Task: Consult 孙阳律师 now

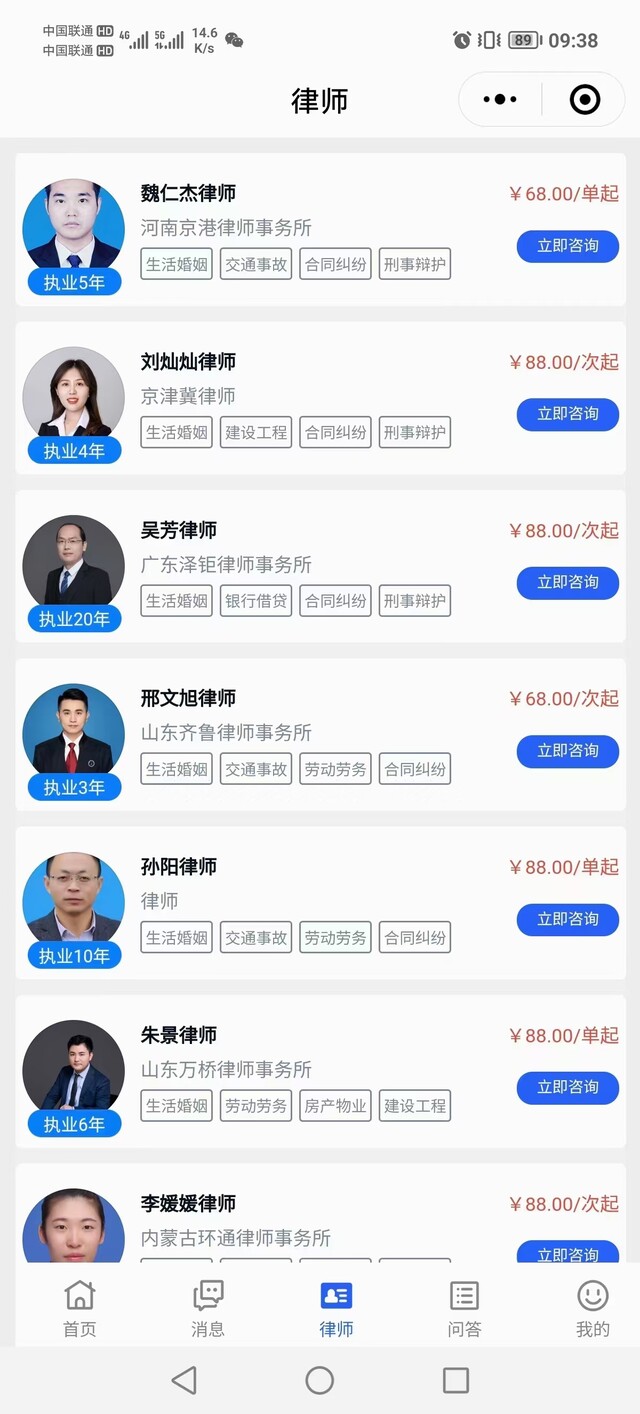Action: click(x=568, y=919)
